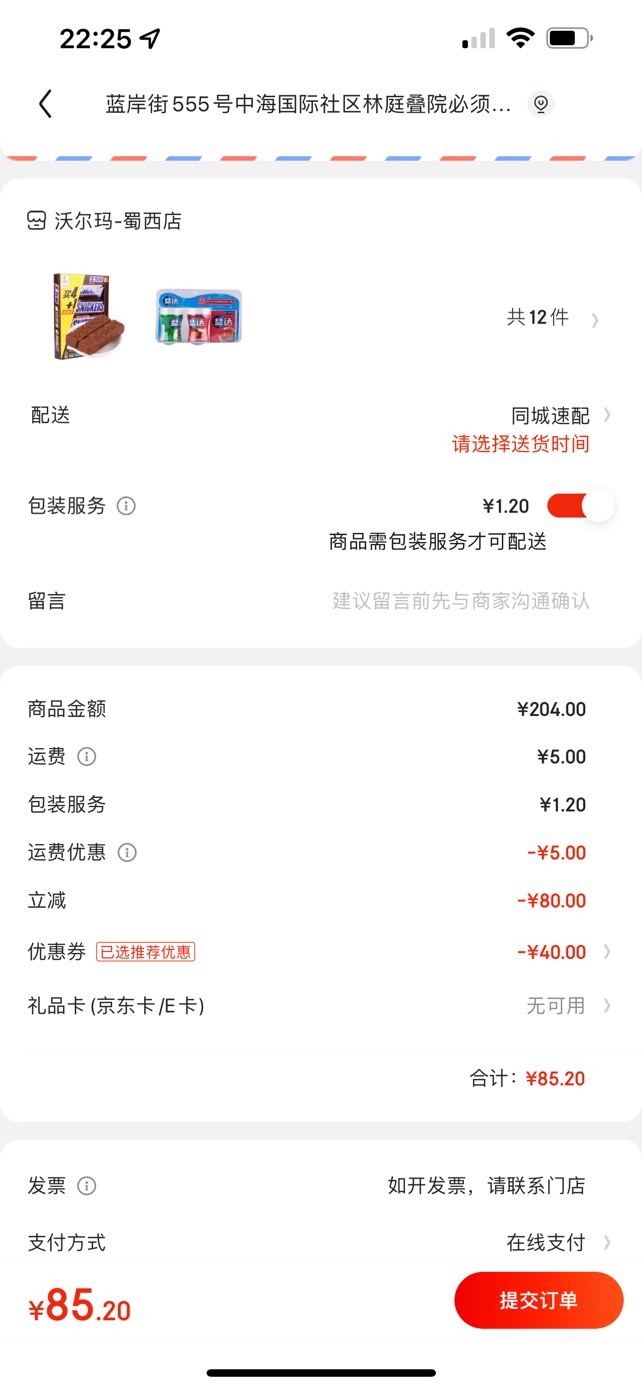Submit order with 提交订单

point(539,1300)
